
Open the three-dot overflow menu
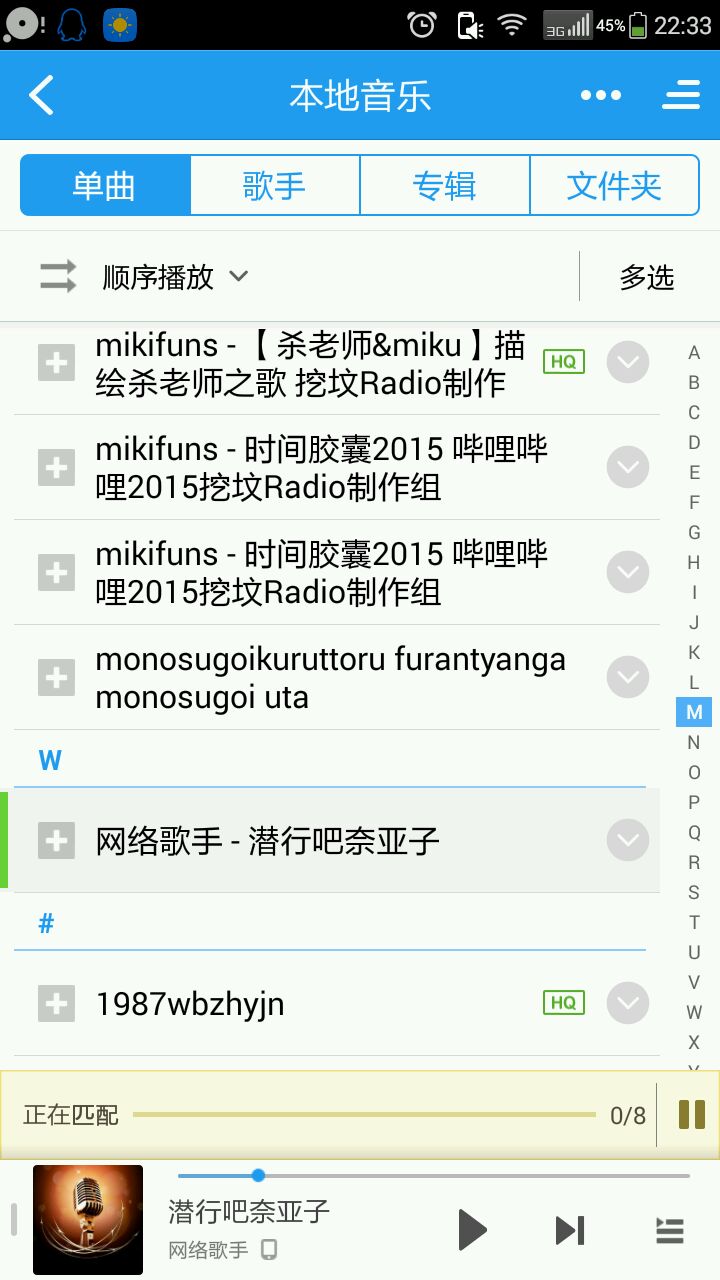pyautogui.click(x=600, y=96)
